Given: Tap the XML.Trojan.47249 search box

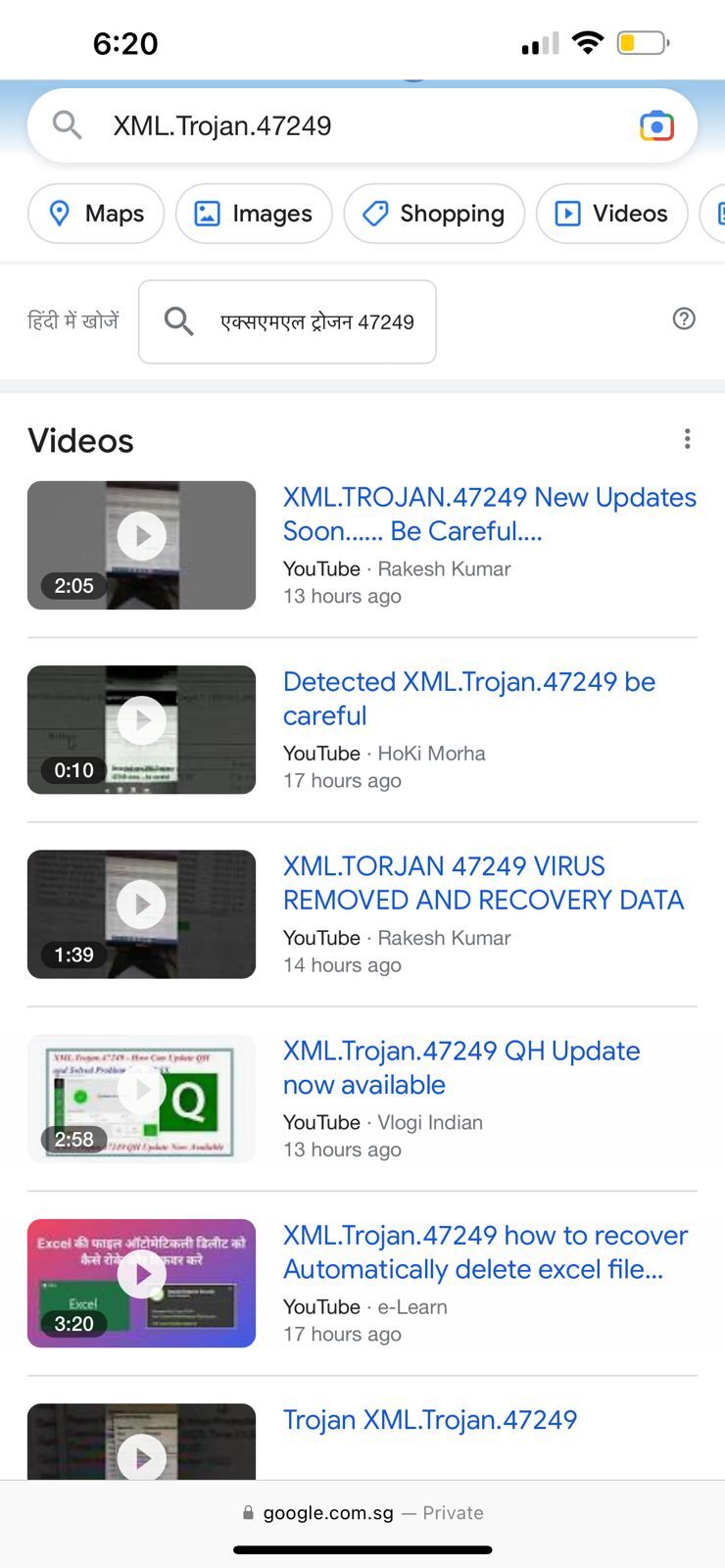Looking at the screenshot, I should click(333, 125).
